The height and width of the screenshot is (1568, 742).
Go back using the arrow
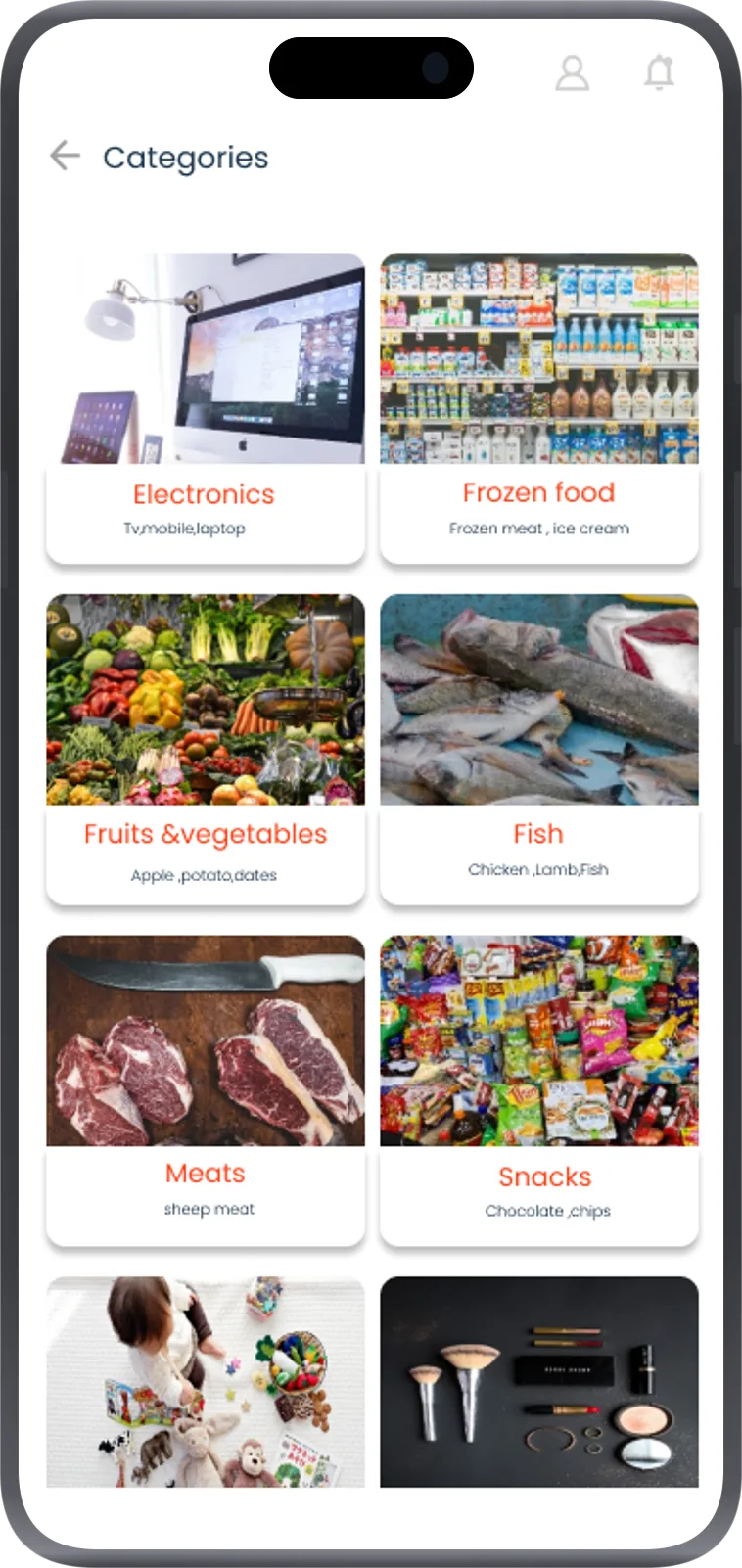[x=65, y=155]
